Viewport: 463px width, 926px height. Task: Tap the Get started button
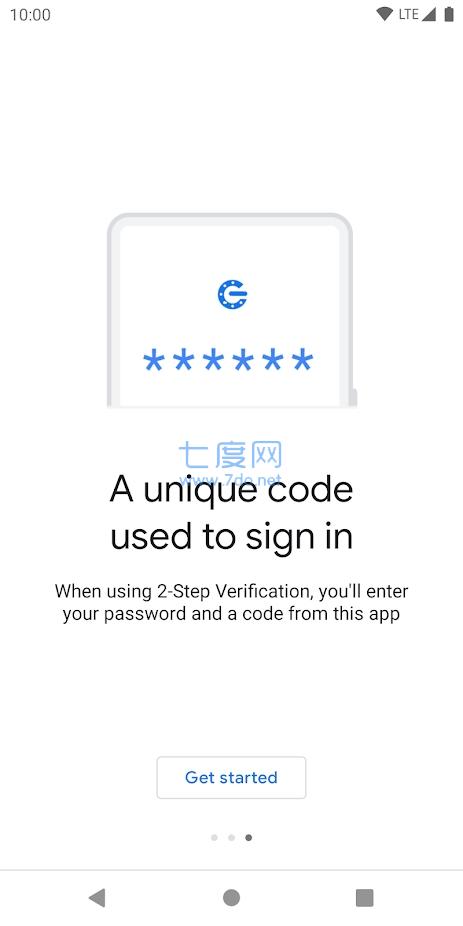click(x=231, y=777)
